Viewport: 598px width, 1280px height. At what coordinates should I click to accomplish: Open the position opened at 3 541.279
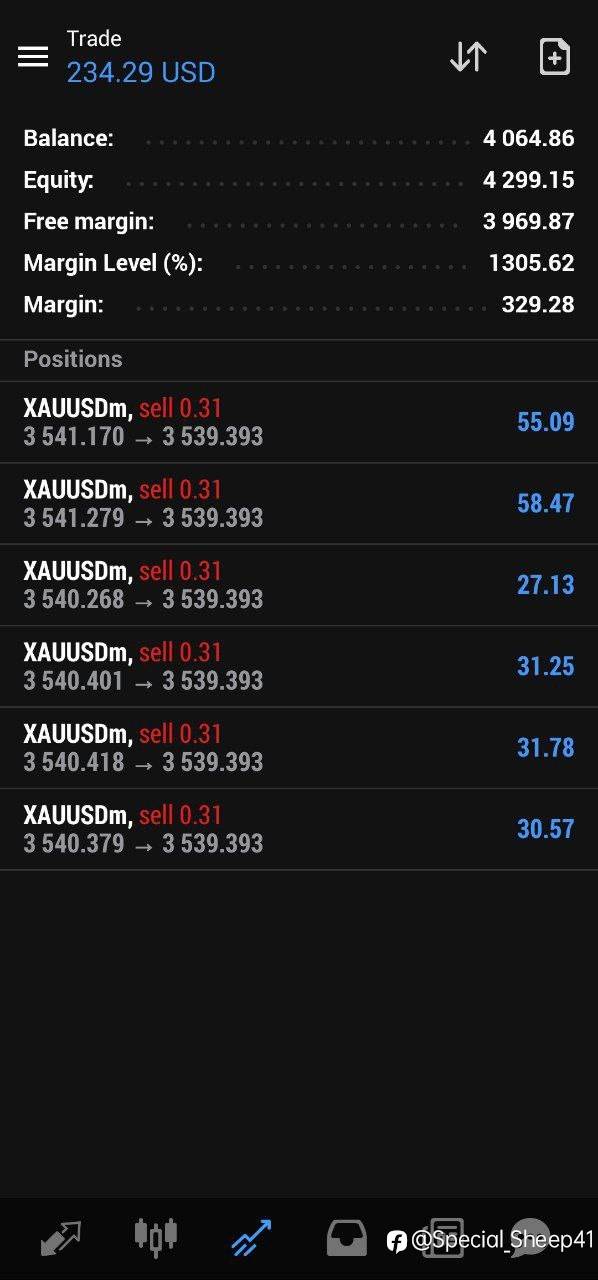pyautogui.click(x=299, y=504)
